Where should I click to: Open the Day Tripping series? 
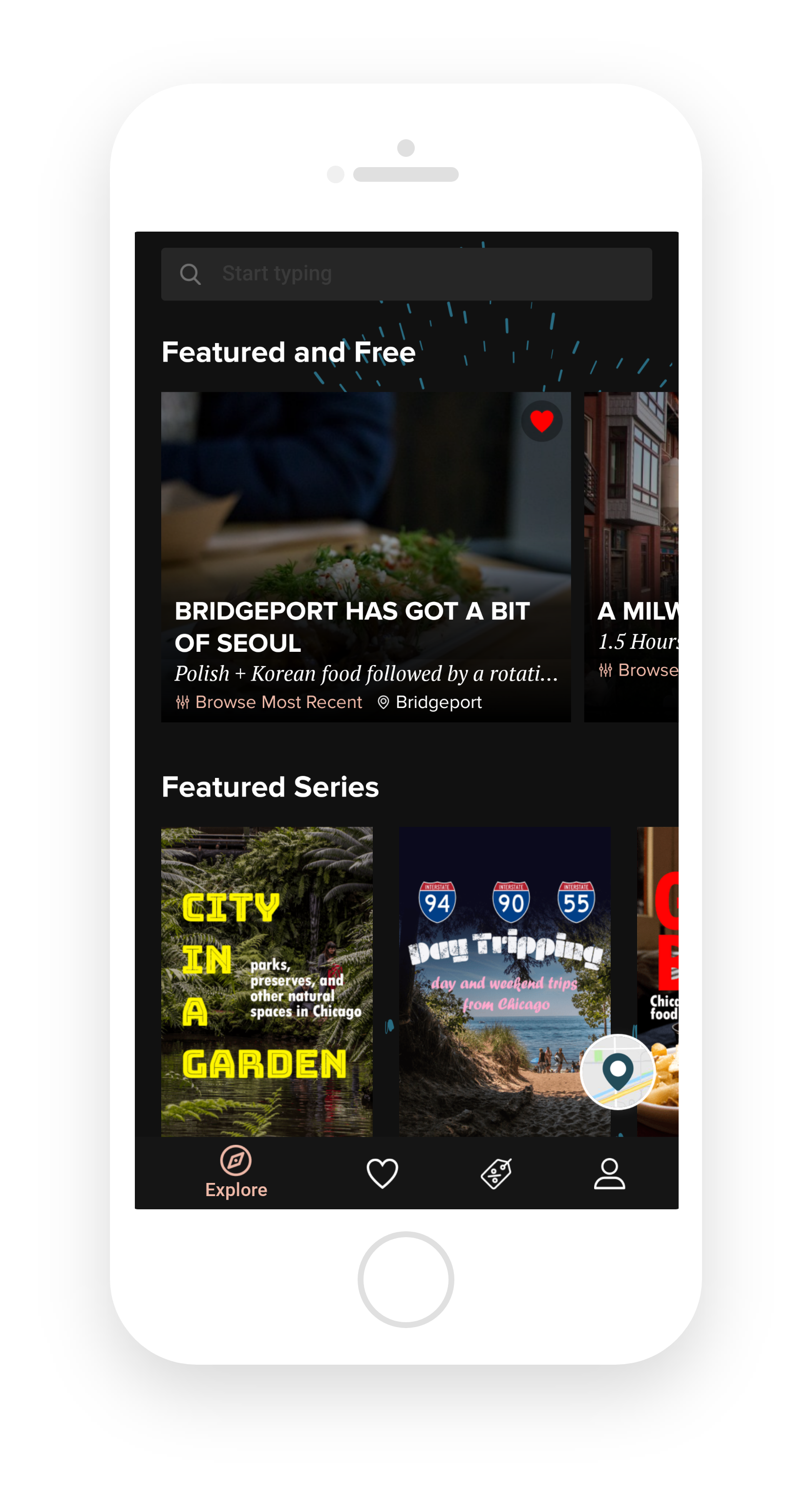[x=504, y=981]
